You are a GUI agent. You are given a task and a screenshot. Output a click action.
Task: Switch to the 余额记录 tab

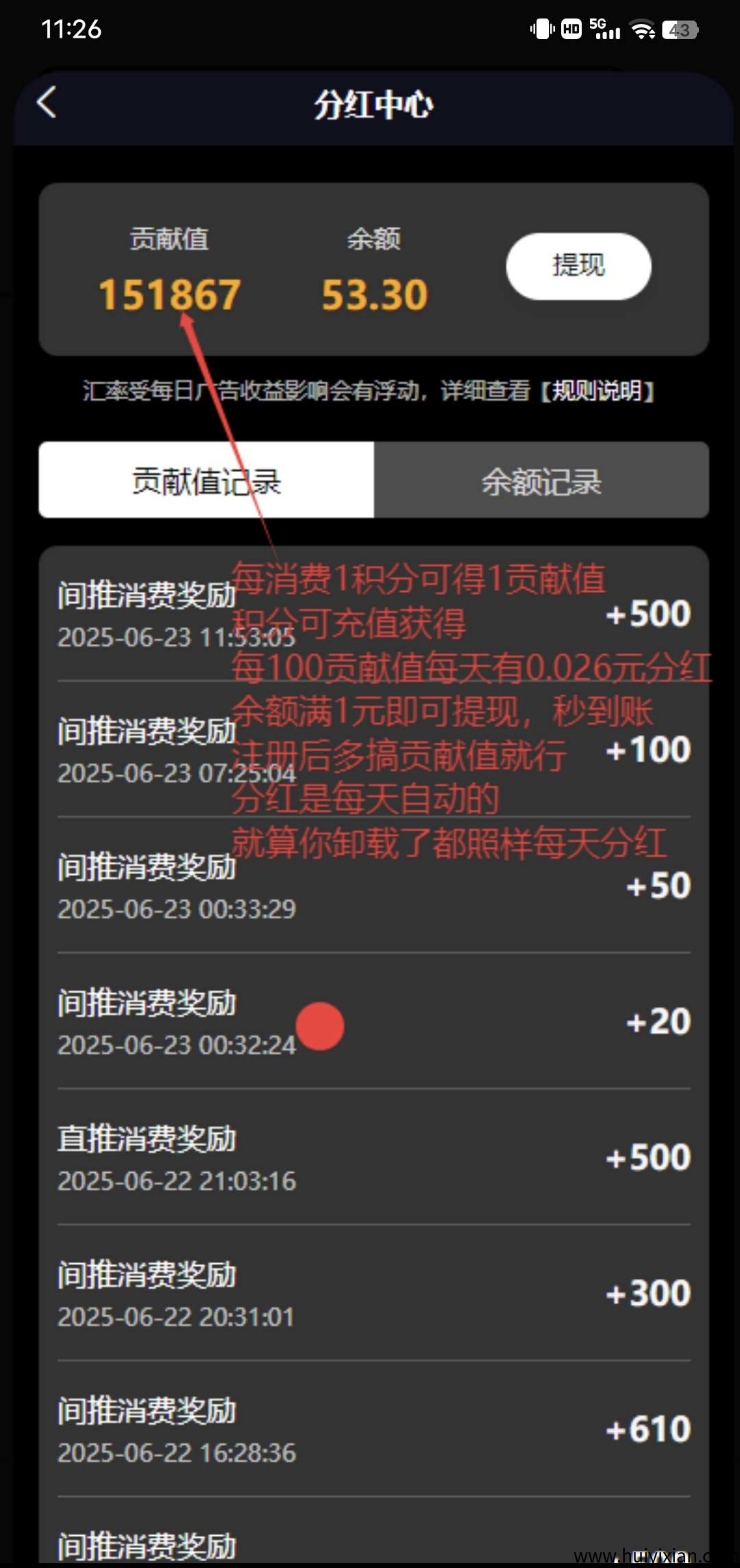(x=541, y=480)
